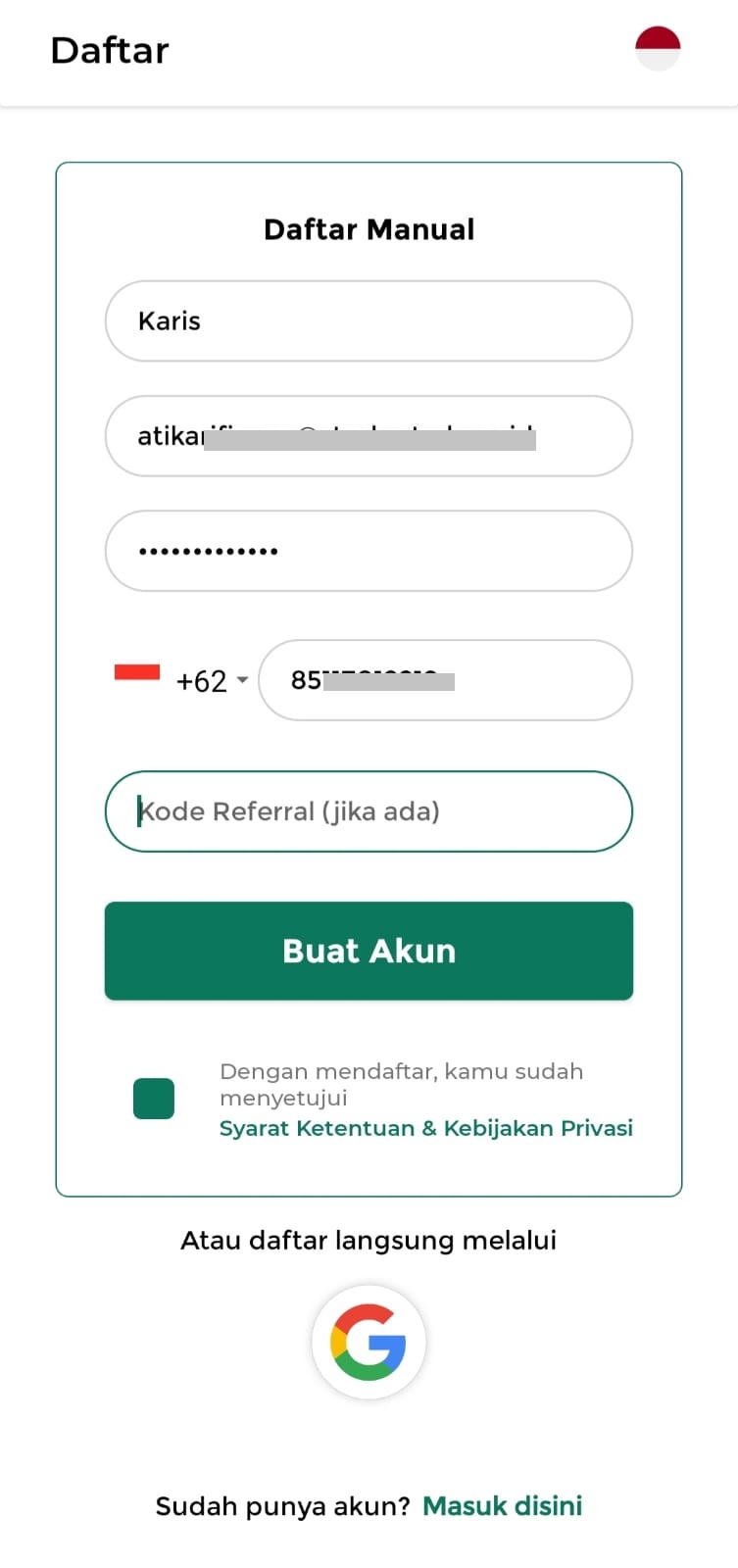The image size is (738, 1568).
Task: Tap the email address field
Action: click(x=369, y=436)
